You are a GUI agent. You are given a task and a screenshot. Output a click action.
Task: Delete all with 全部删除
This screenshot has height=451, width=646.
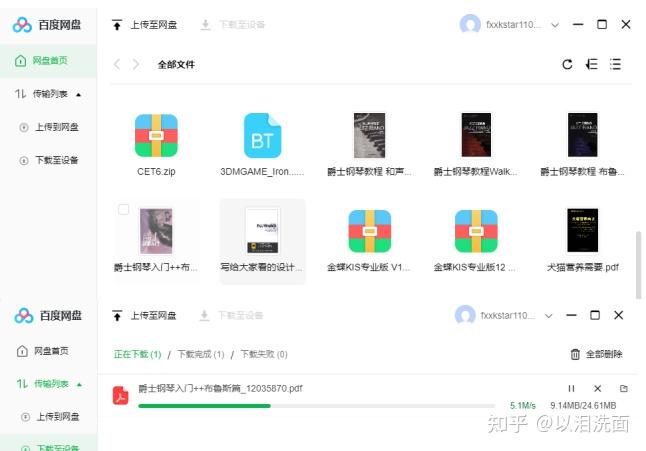tap(596, 354)
